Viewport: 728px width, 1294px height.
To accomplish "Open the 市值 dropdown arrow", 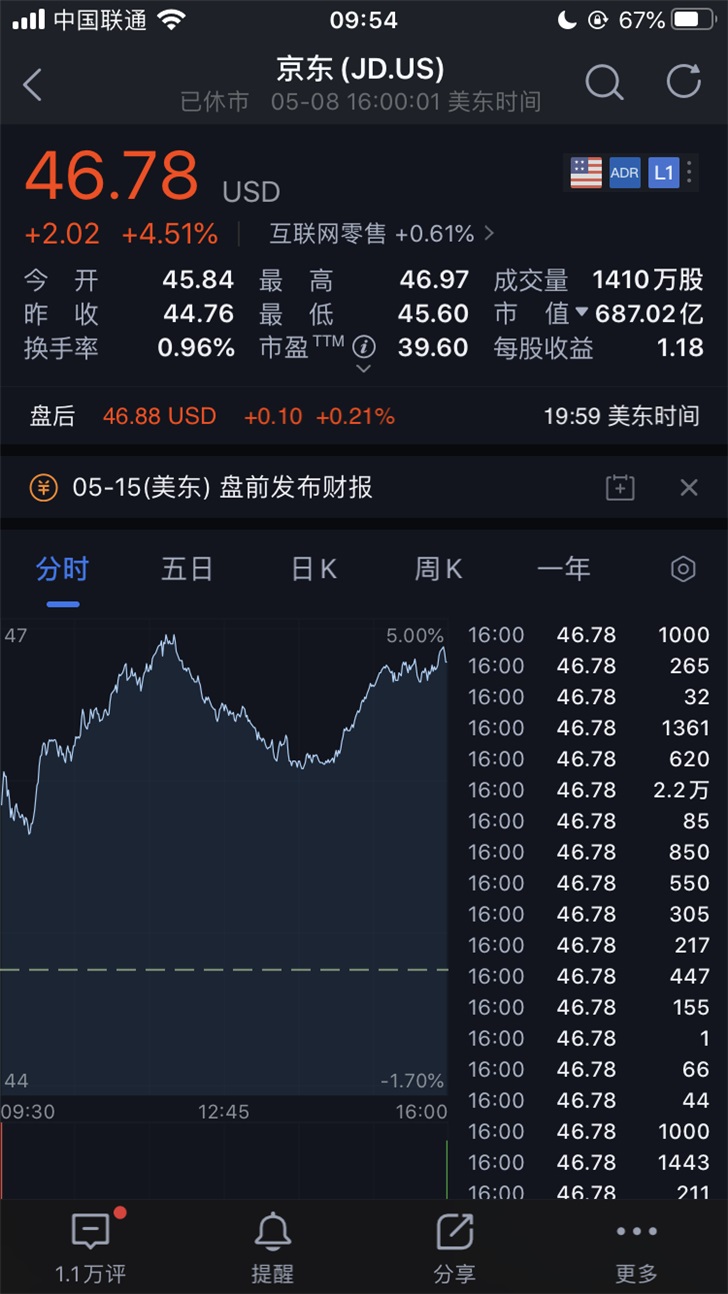I will coord(582,314).
